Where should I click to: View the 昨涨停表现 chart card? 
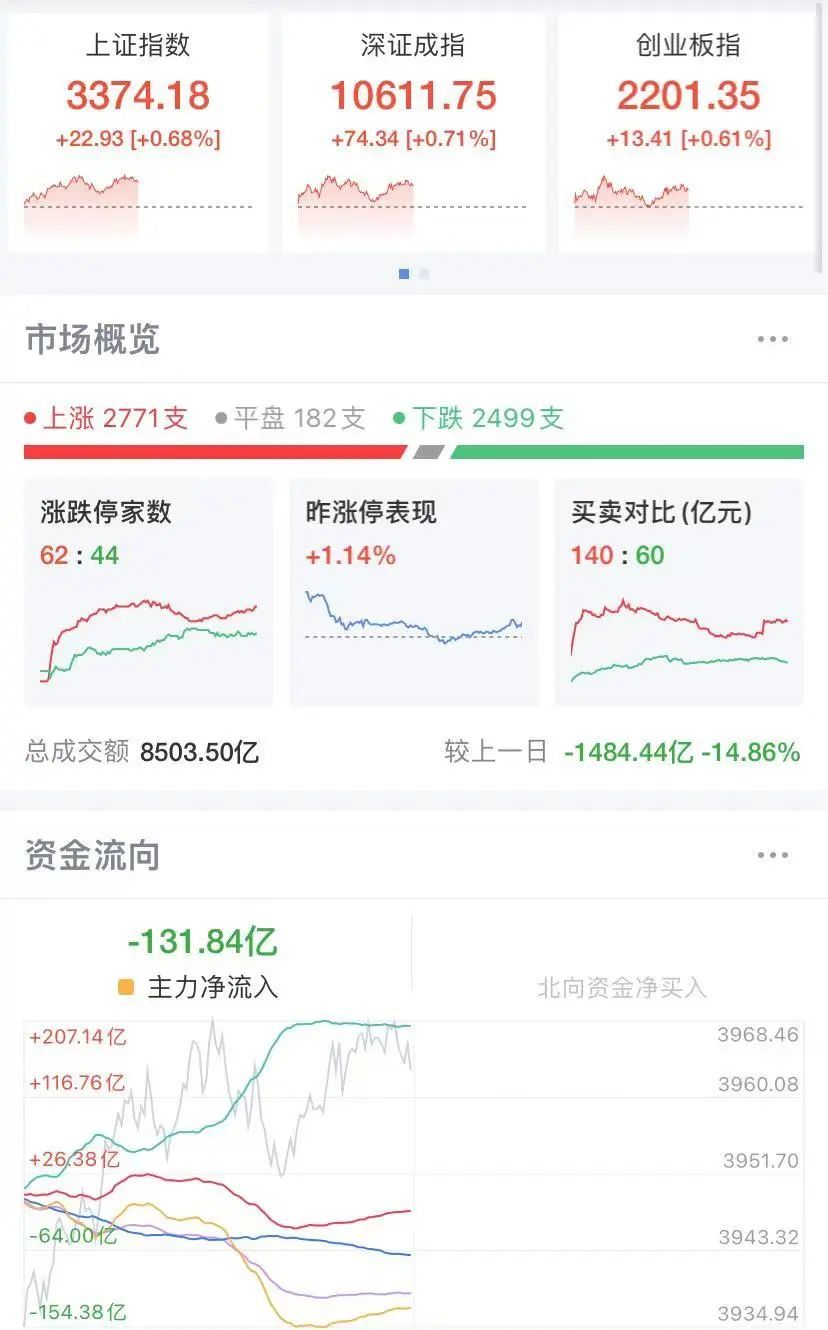(413, 592)
